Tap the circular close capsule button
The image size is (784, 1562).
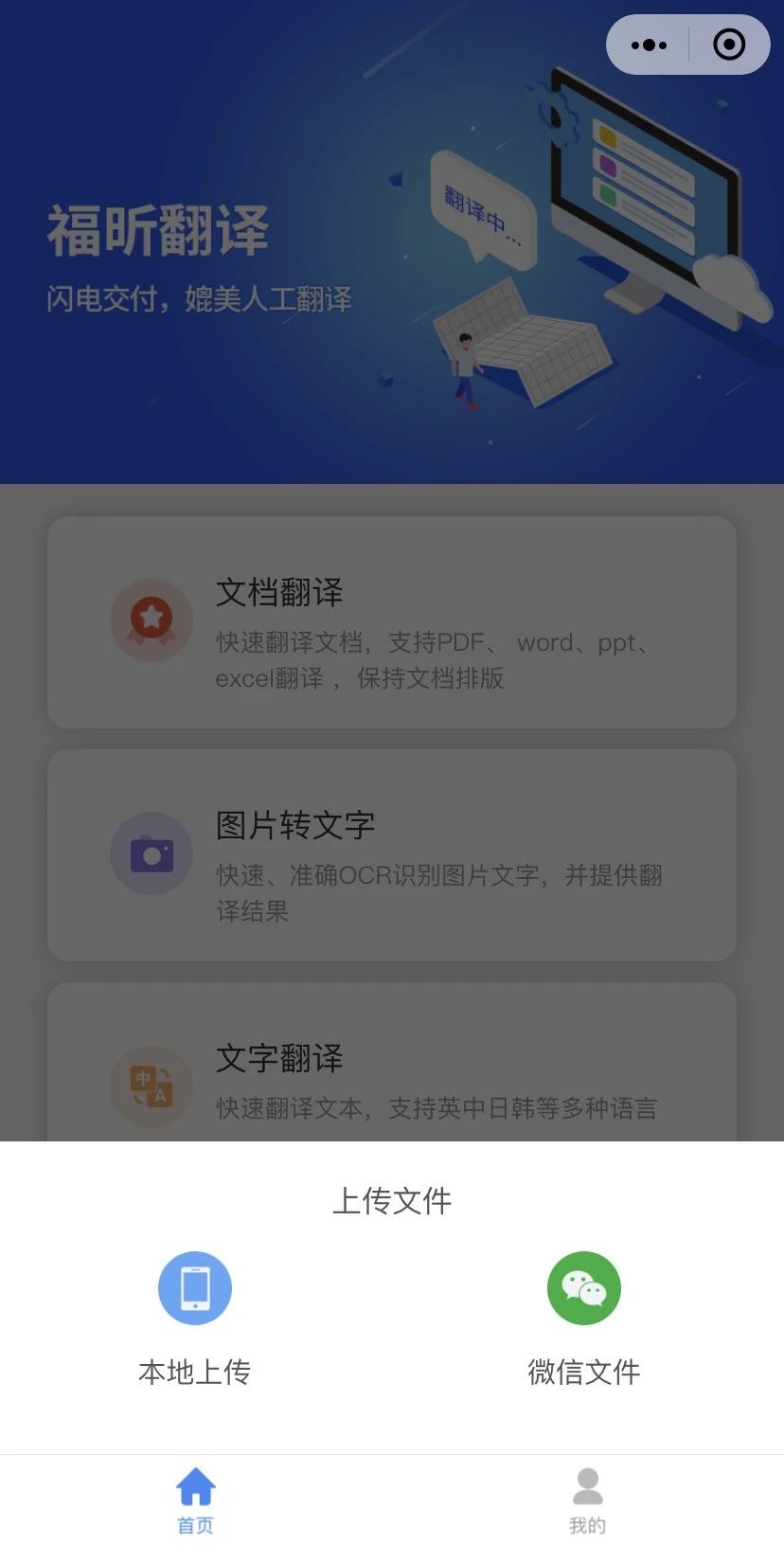pos(728,45)
